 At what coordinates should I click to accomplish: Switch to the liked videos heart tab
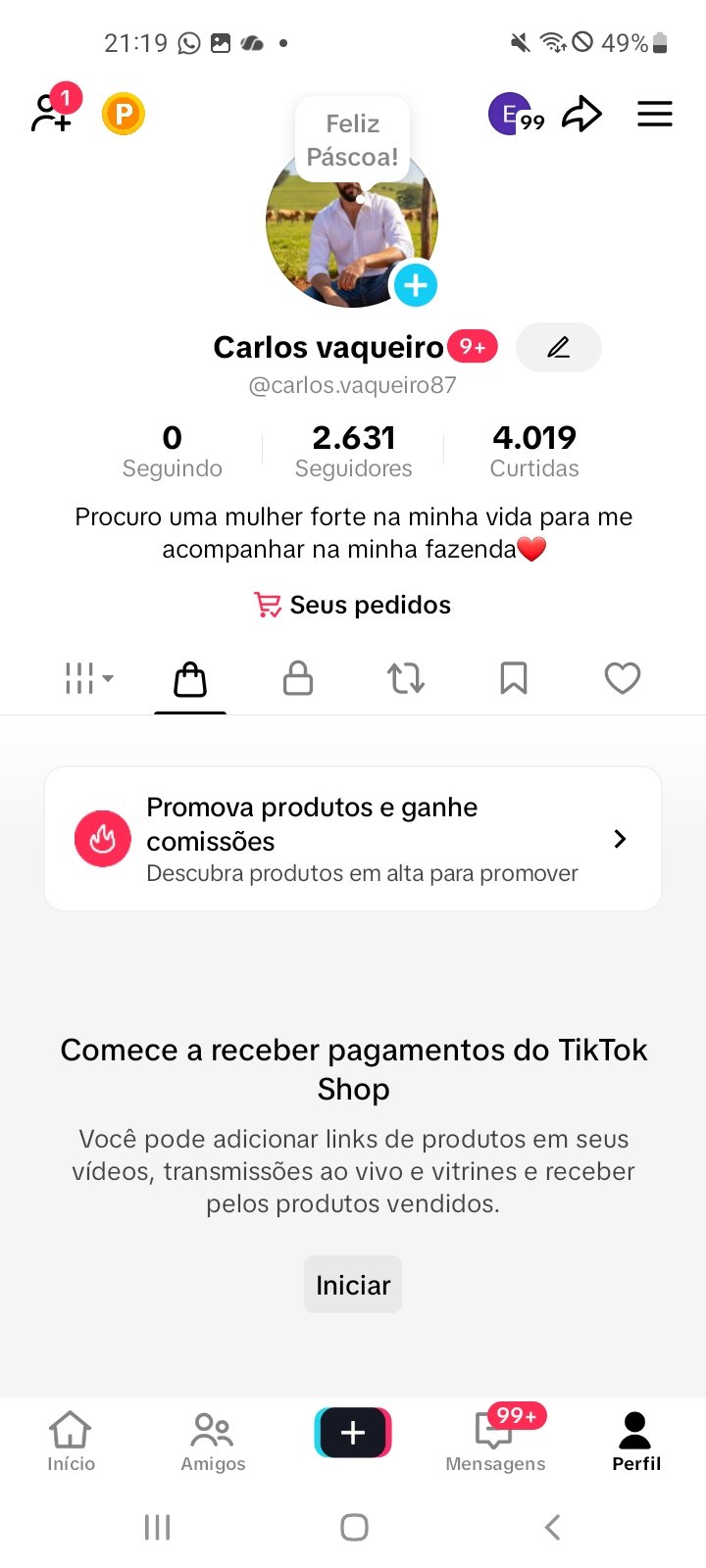coord(622,678)
